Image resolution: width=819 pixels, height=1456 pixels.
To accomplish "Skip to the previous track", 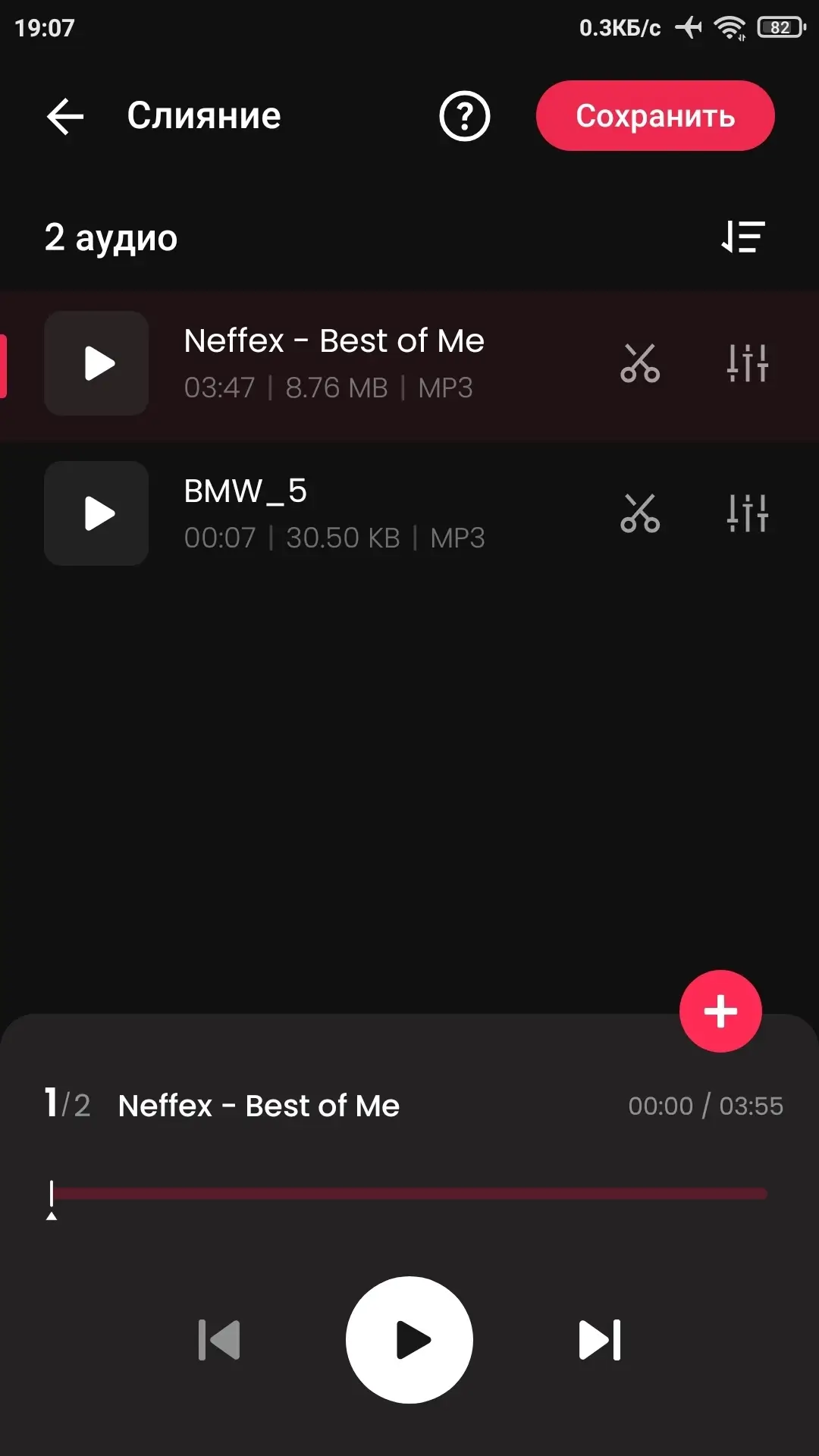I will (219, 1340).
